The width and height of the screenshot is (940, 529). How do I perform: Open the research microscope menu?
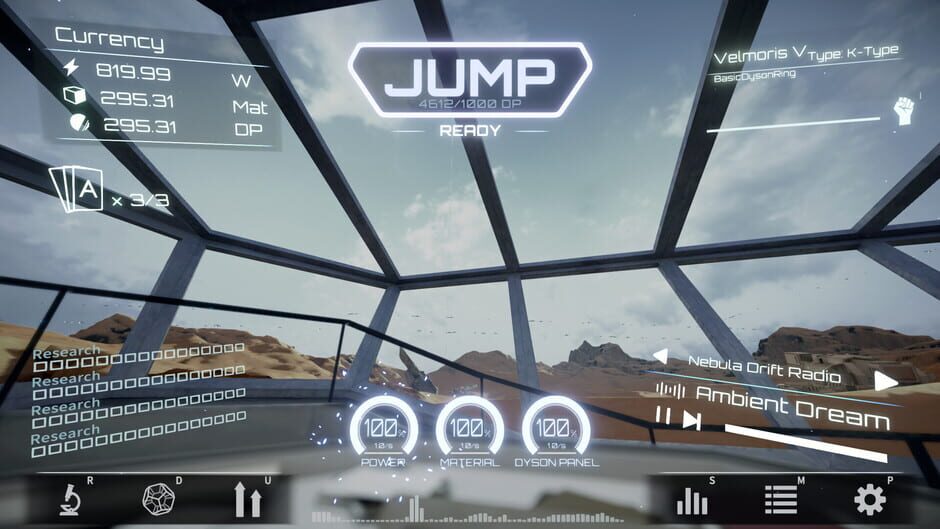point(70,500)
